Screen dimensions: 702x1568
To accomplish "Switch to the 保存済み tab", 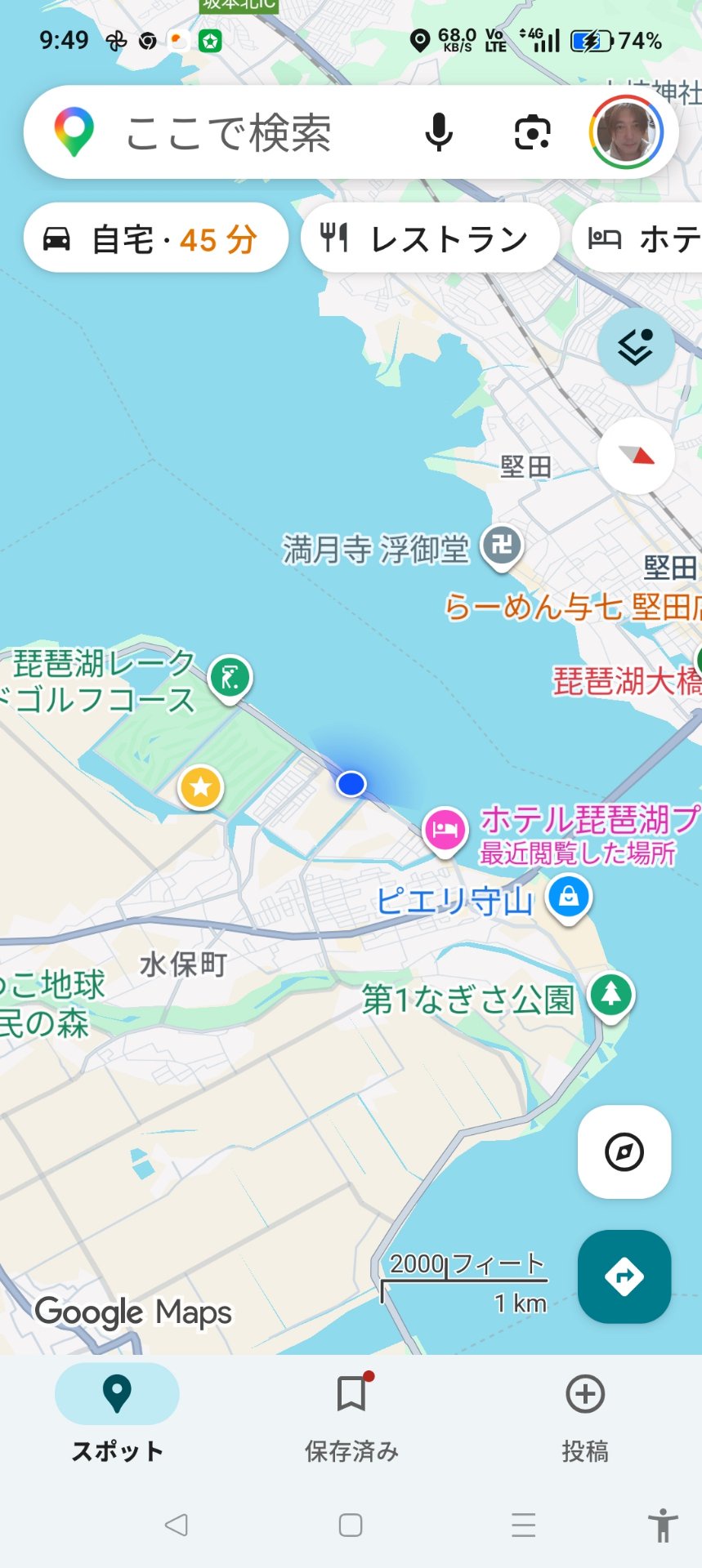I will pos(351,1413).
